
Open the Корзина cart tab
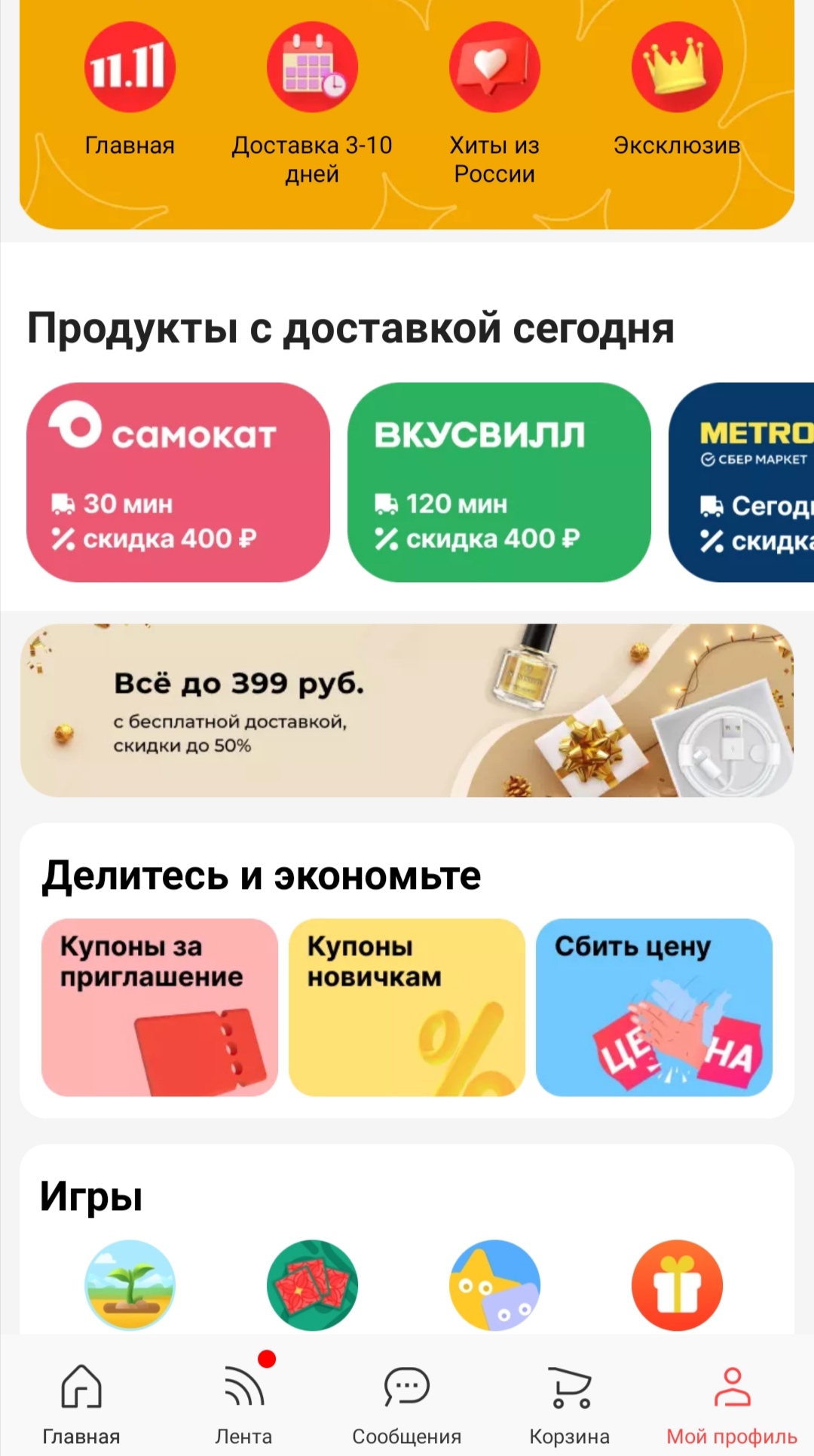click(x=570, y=1403)
